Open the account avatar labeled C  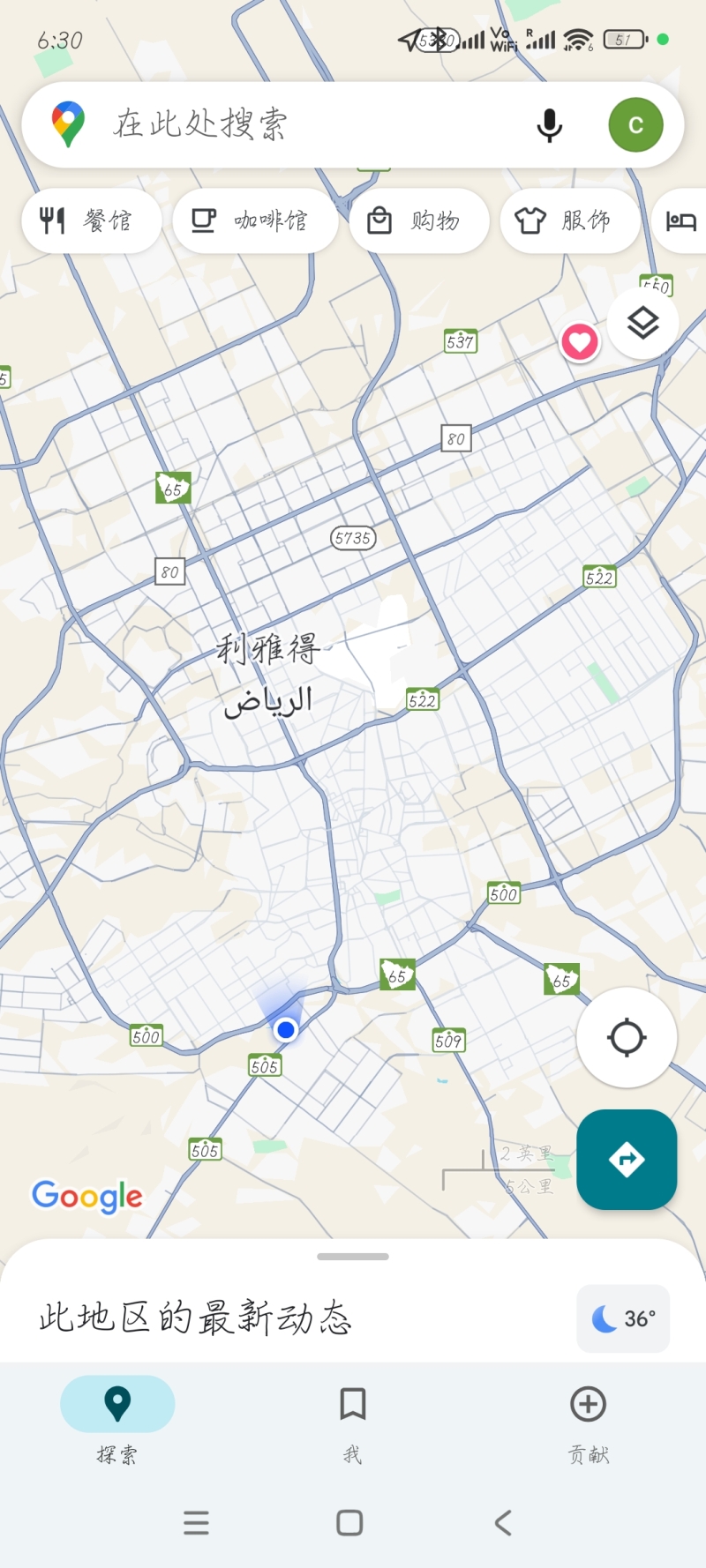point(635,125)
